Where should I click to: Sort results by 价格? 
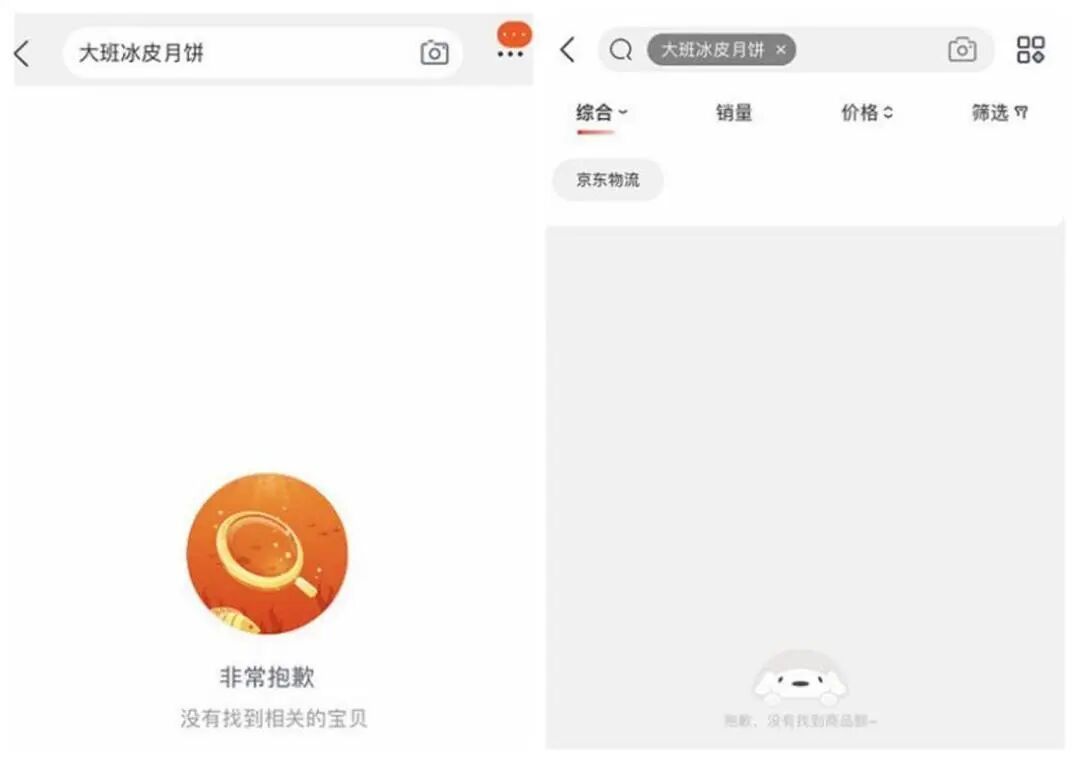(866, 113)
